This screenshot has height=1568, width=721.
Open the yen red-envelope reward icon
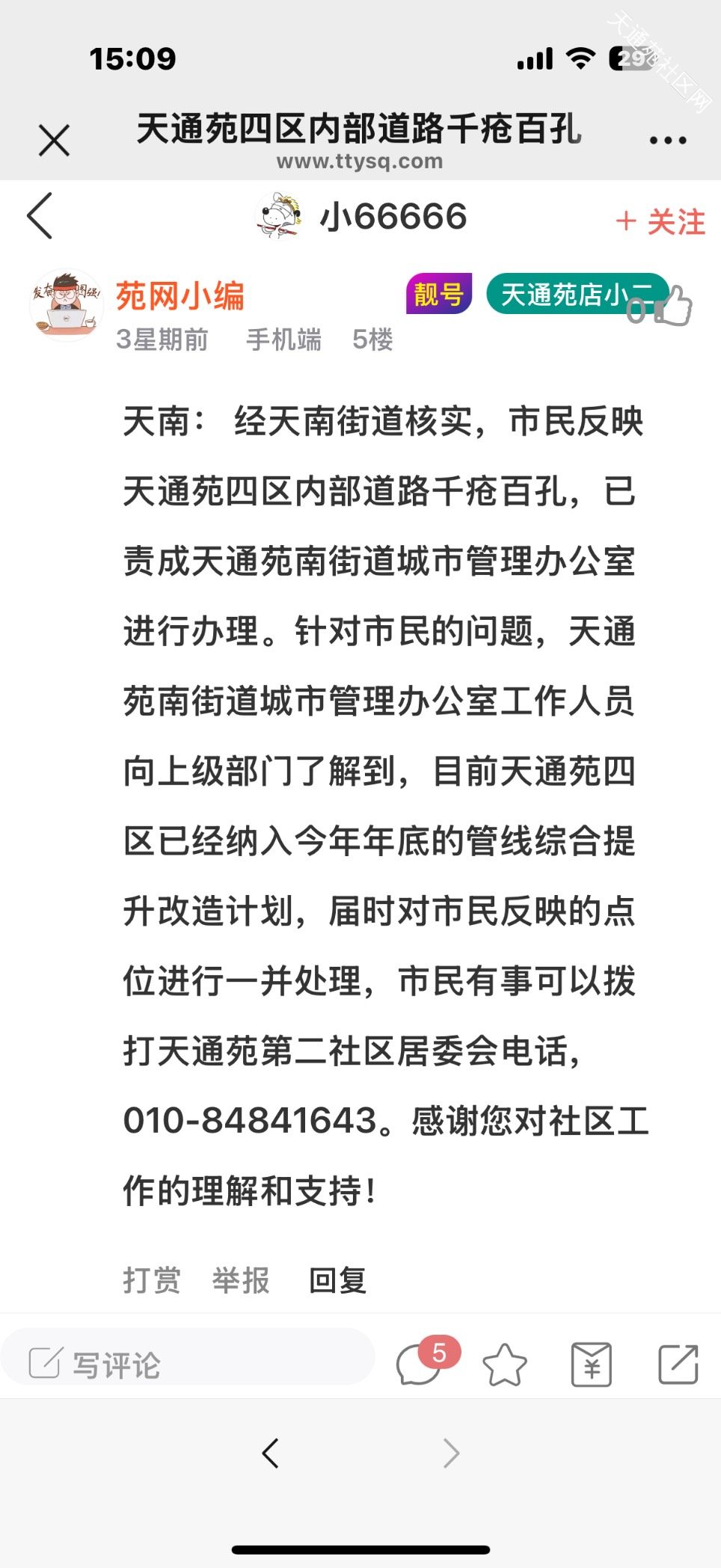point(591,1365)
